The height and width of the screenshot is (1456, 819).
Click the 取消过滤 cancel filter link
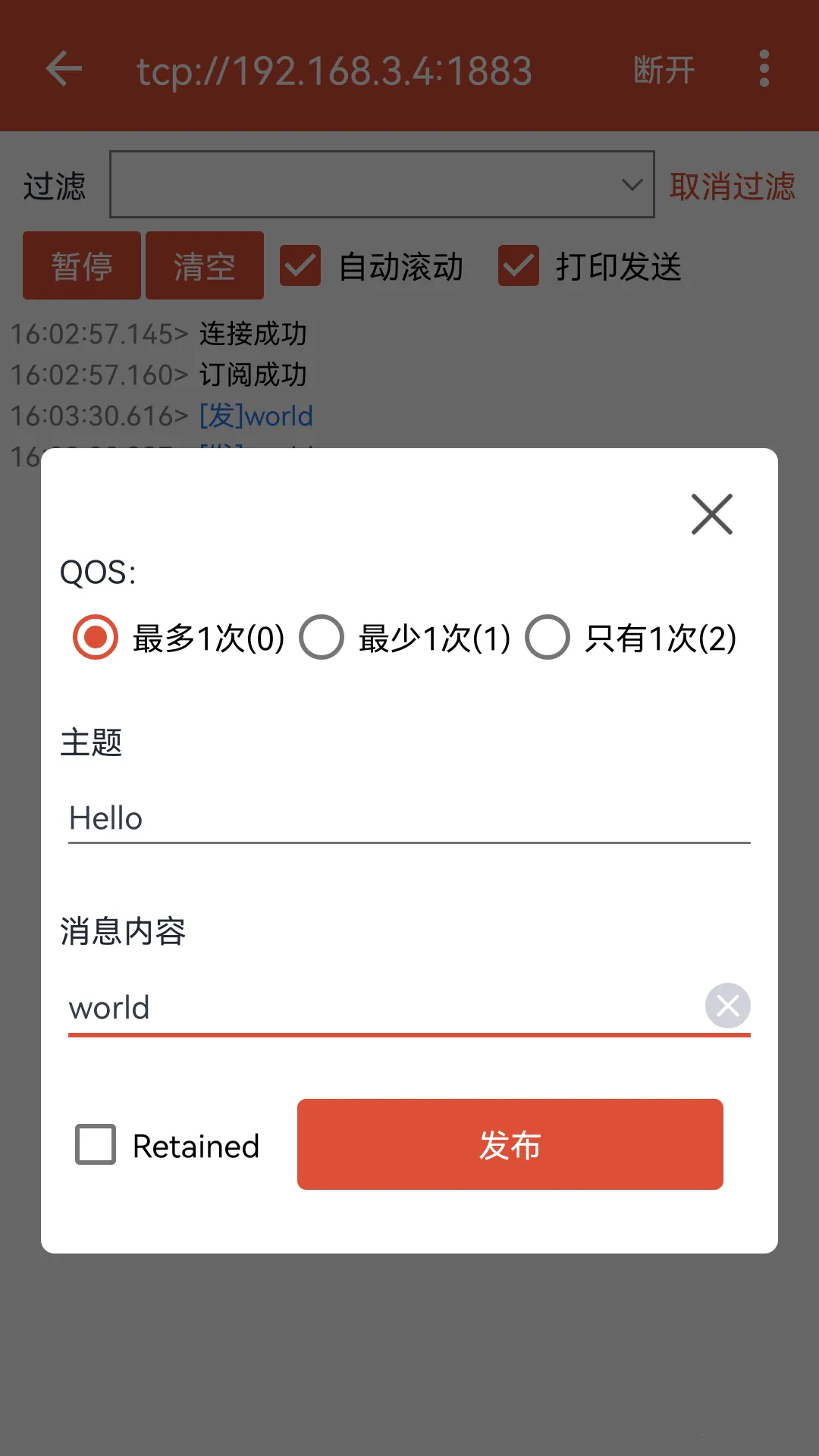pos(731,187)
